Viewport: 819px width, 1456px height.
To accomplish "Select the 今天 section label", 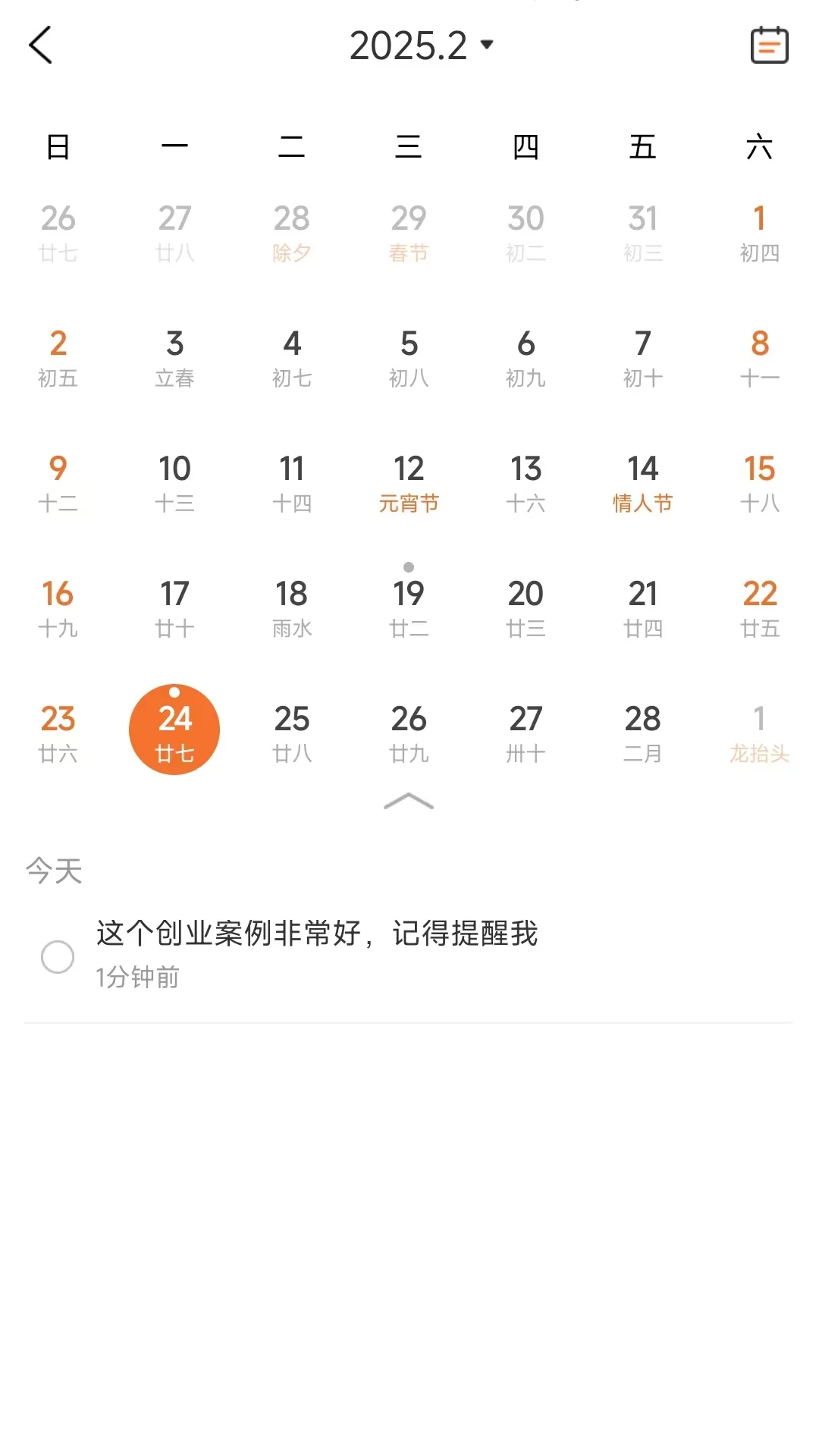I will point(55,870).
